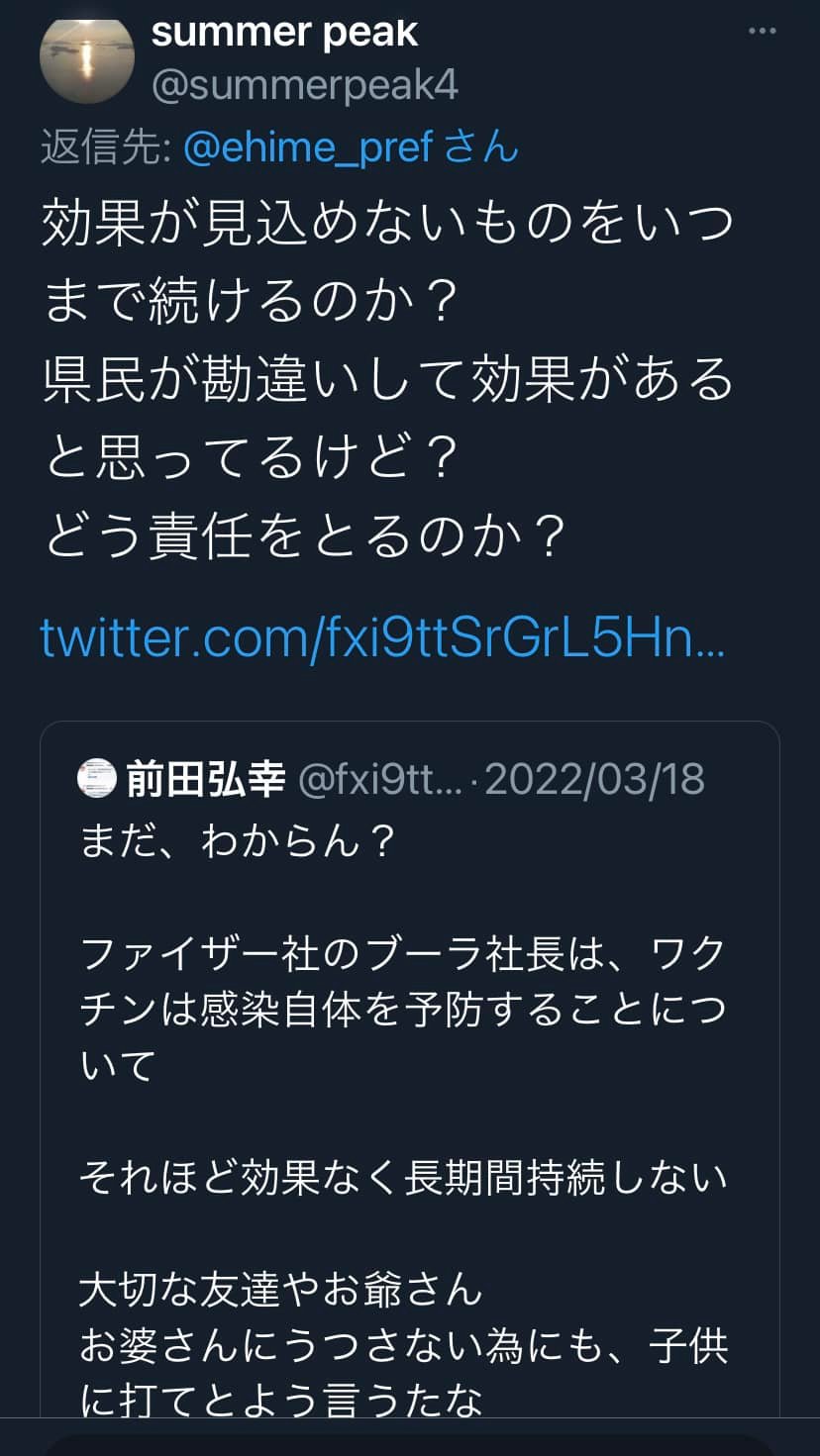Open summer peak's profile avatar
820x1456 pixels.
tap(86, 57)
